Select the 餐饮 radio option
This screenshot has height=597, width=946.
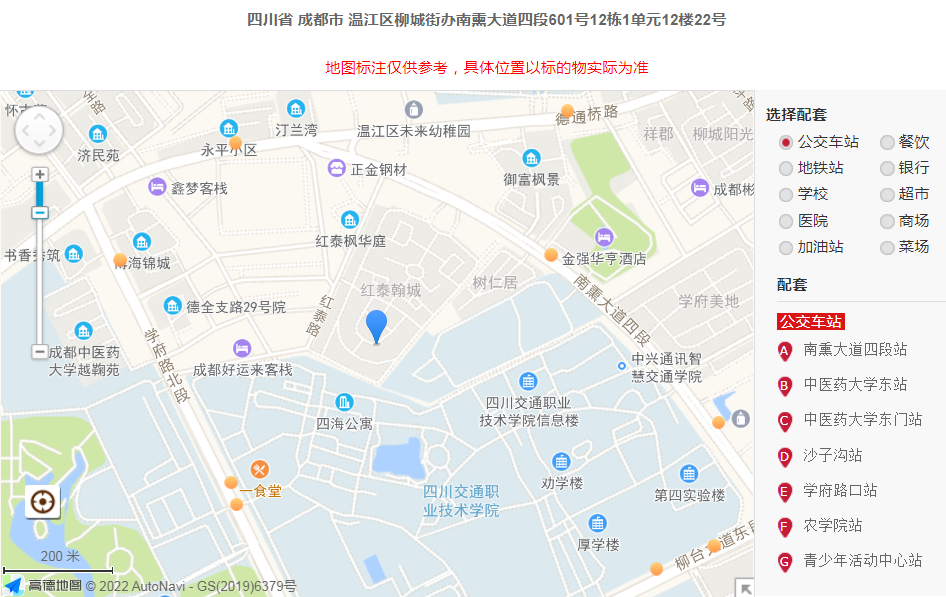point(887,142)
